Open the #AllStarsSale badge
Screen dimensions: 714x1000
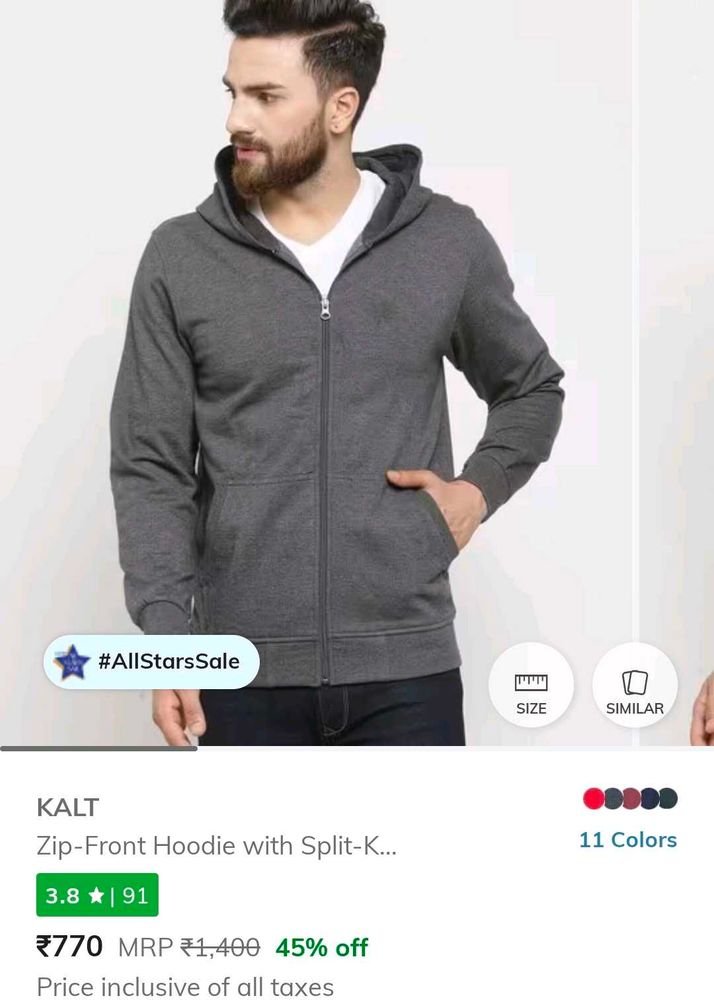point(151,661)
